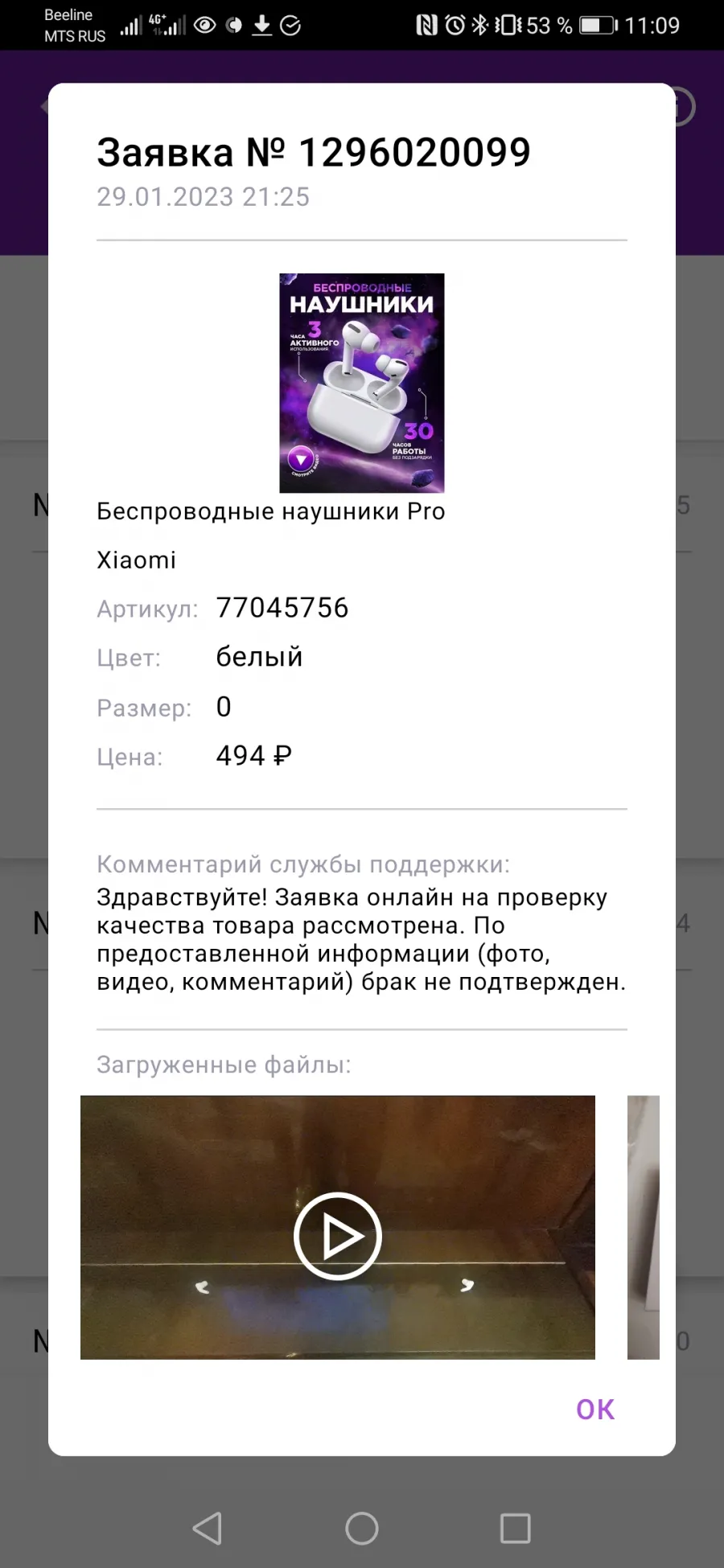This screenshot has height=1568, width=724.
Task: Confirm the dialog with ОК
Action: click(x=595, y=1409)
